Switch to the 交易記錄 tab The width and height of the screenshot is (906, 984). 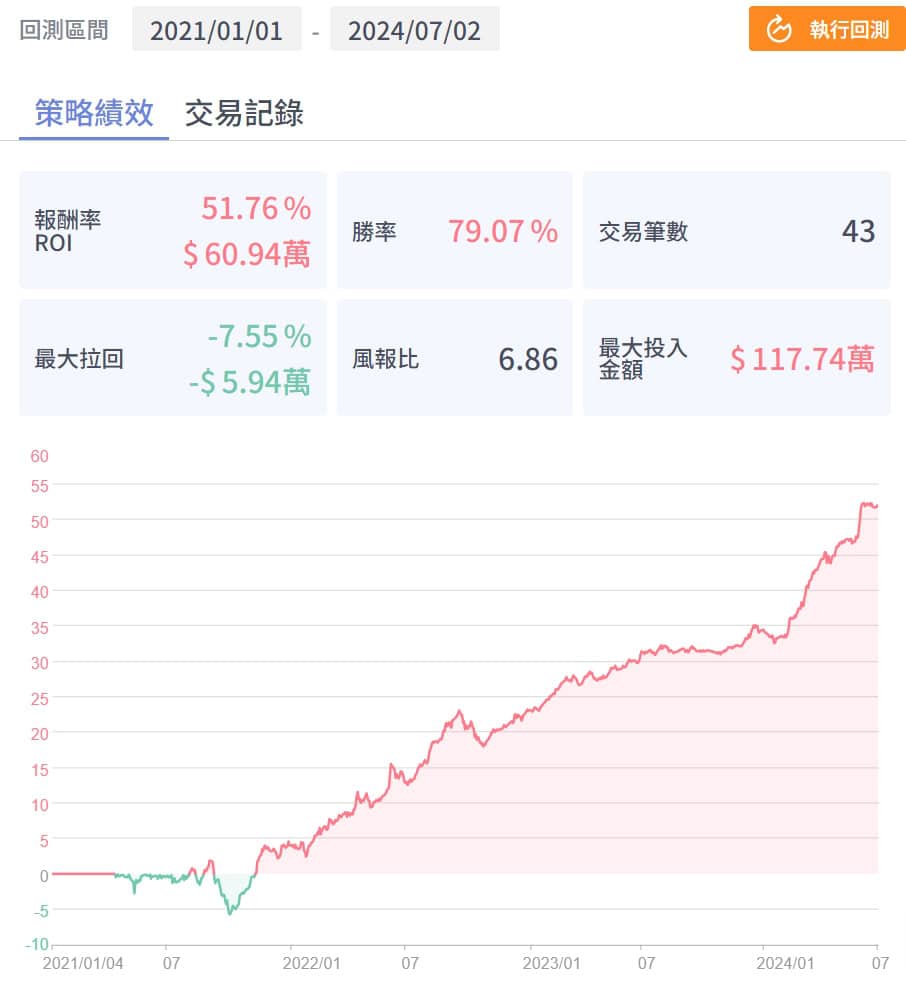coord(244,113)
